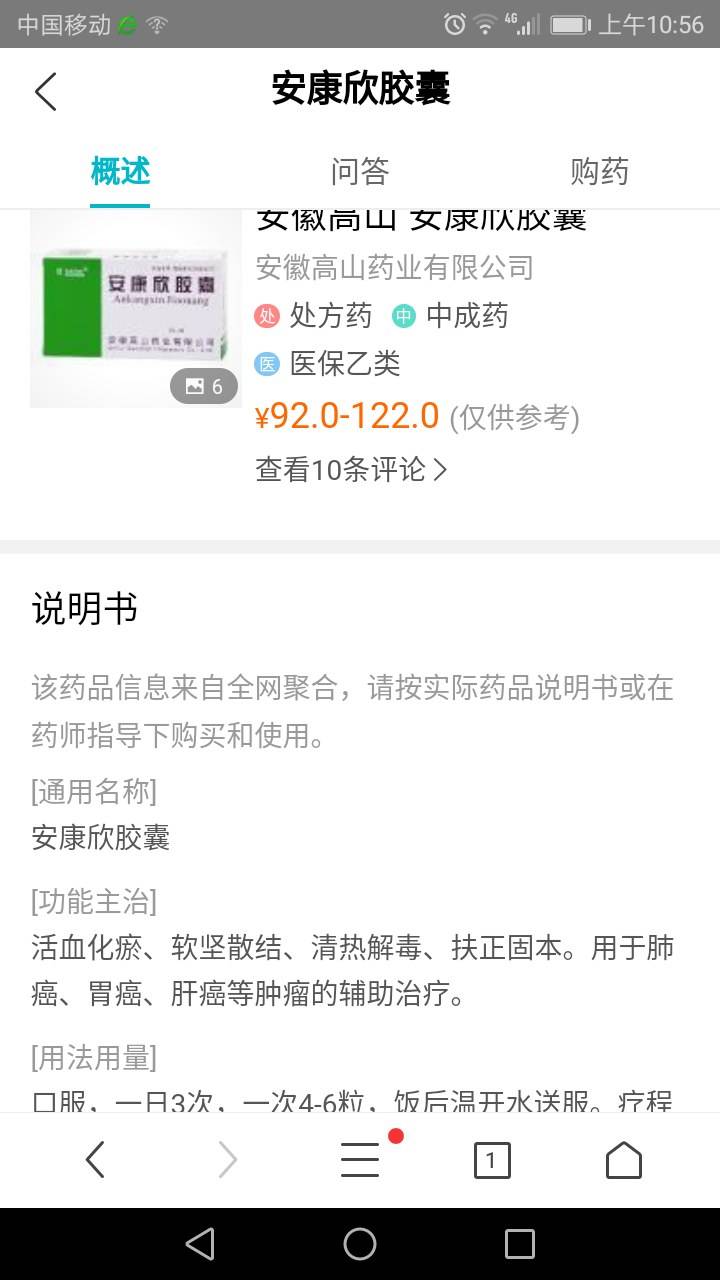This screenshot has height=1280, width=720.
Task: Switch to the 购药 tab
Action: pyautogui.click(x=599, y=171)
